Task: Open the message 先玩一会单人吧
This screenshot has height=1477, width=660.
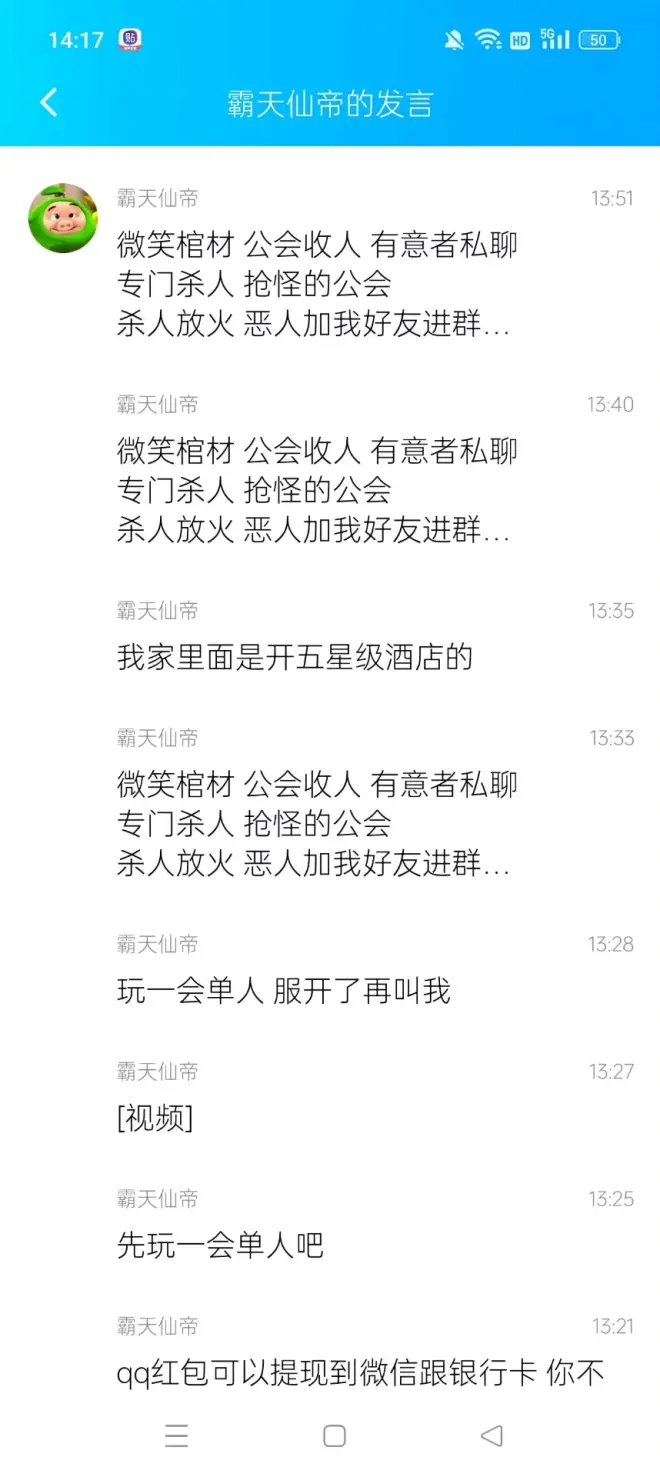Action: 220,1246
